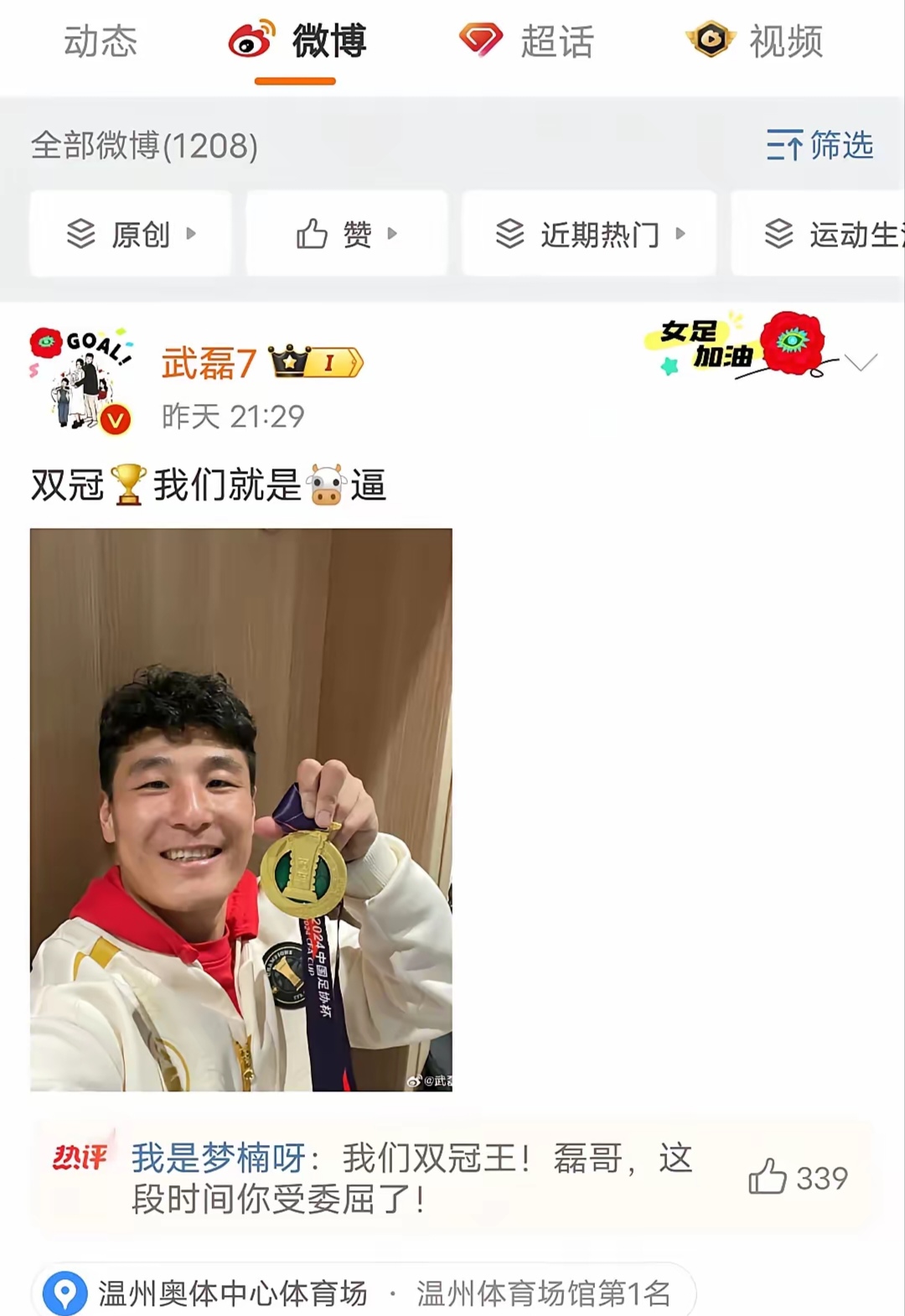Open 温州奥体中心体育场 location tag
This screenshot has height=1316, width=905.
click(233, 1293)
